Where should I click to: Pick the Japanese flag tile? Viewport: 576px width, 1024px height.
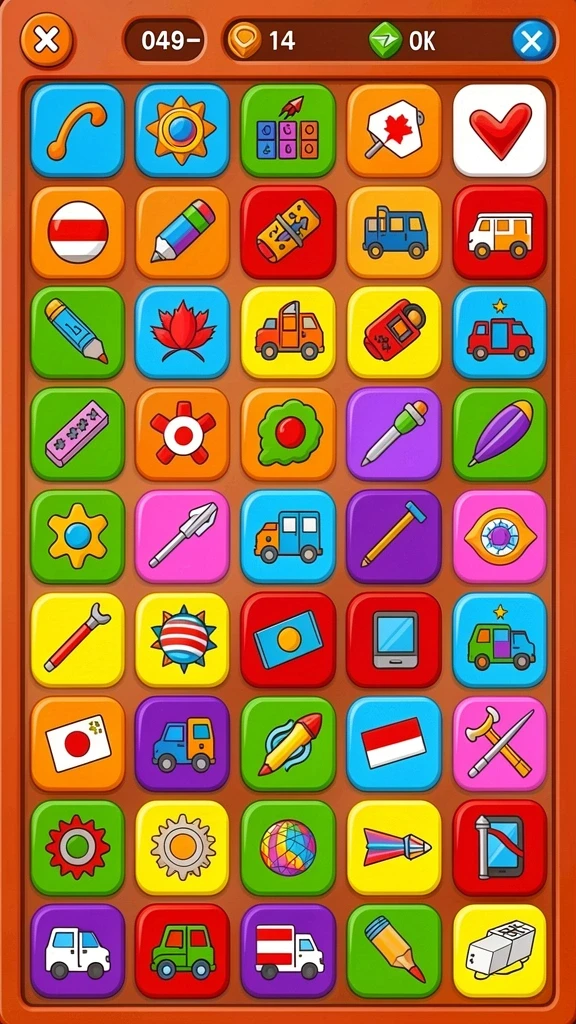[77, 743]
